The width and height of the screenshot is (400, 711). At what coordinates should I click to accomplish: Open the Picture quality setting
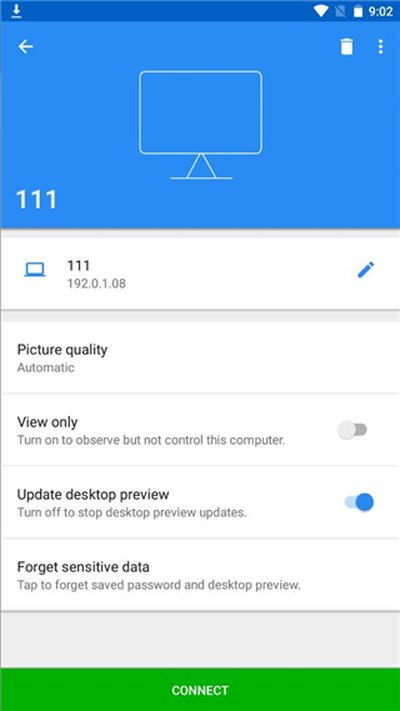coord(200,358)
